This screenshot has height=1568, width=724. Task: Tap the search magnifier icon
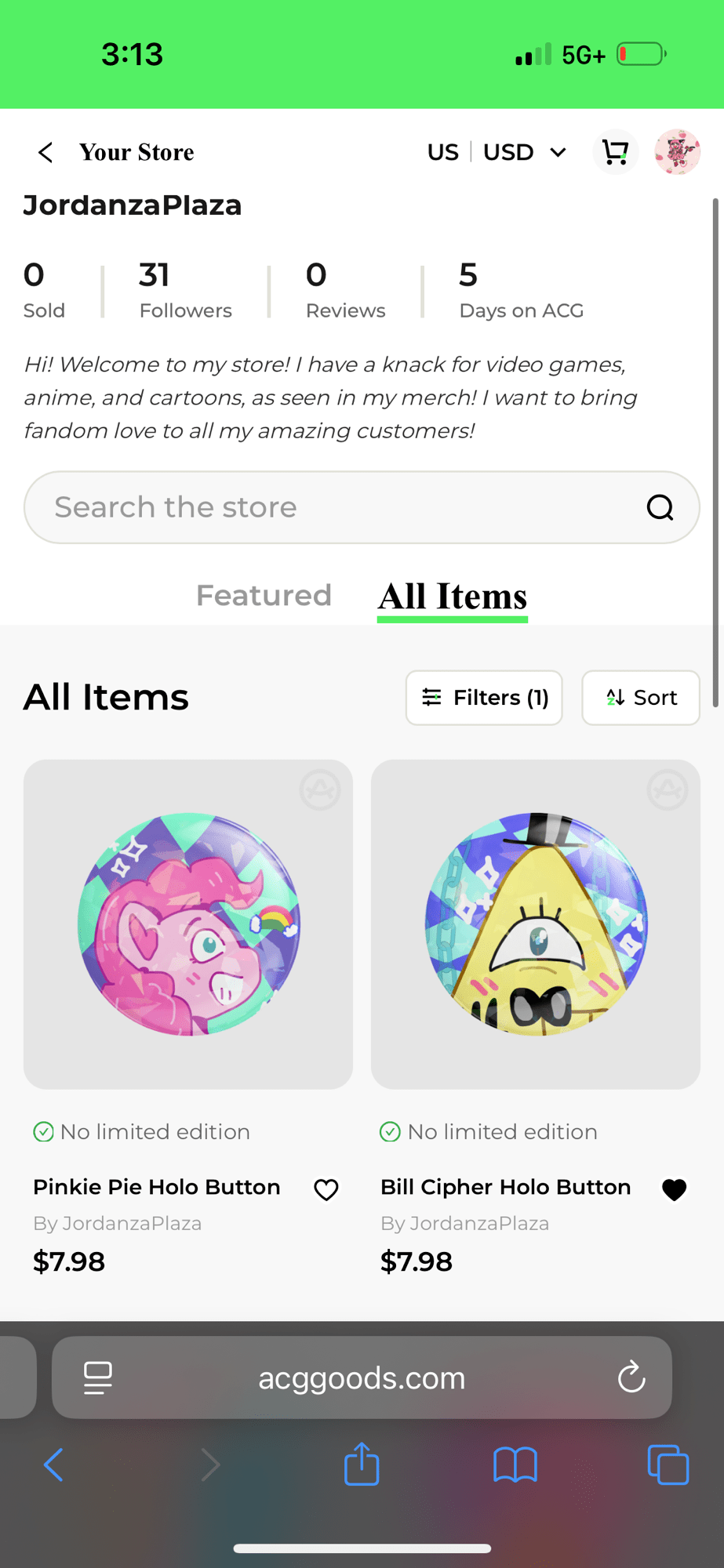659,507
